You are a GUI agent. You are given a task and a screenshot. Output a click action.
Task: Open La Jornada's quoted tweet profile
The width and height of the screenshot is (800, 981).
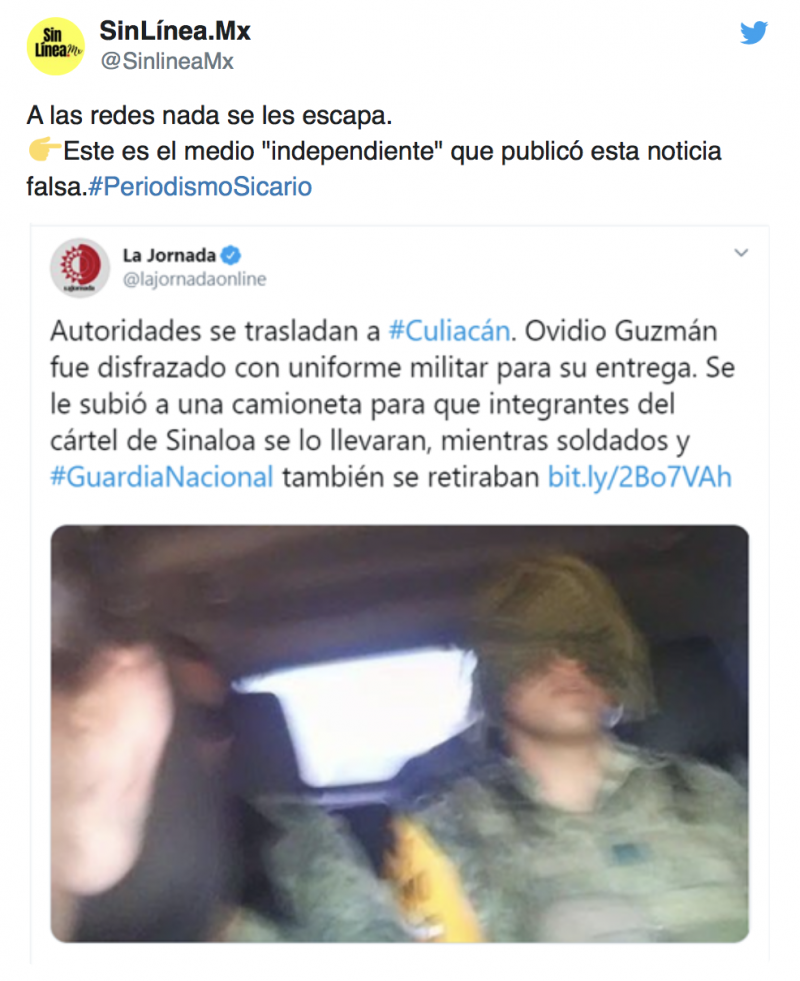(81, 267)
